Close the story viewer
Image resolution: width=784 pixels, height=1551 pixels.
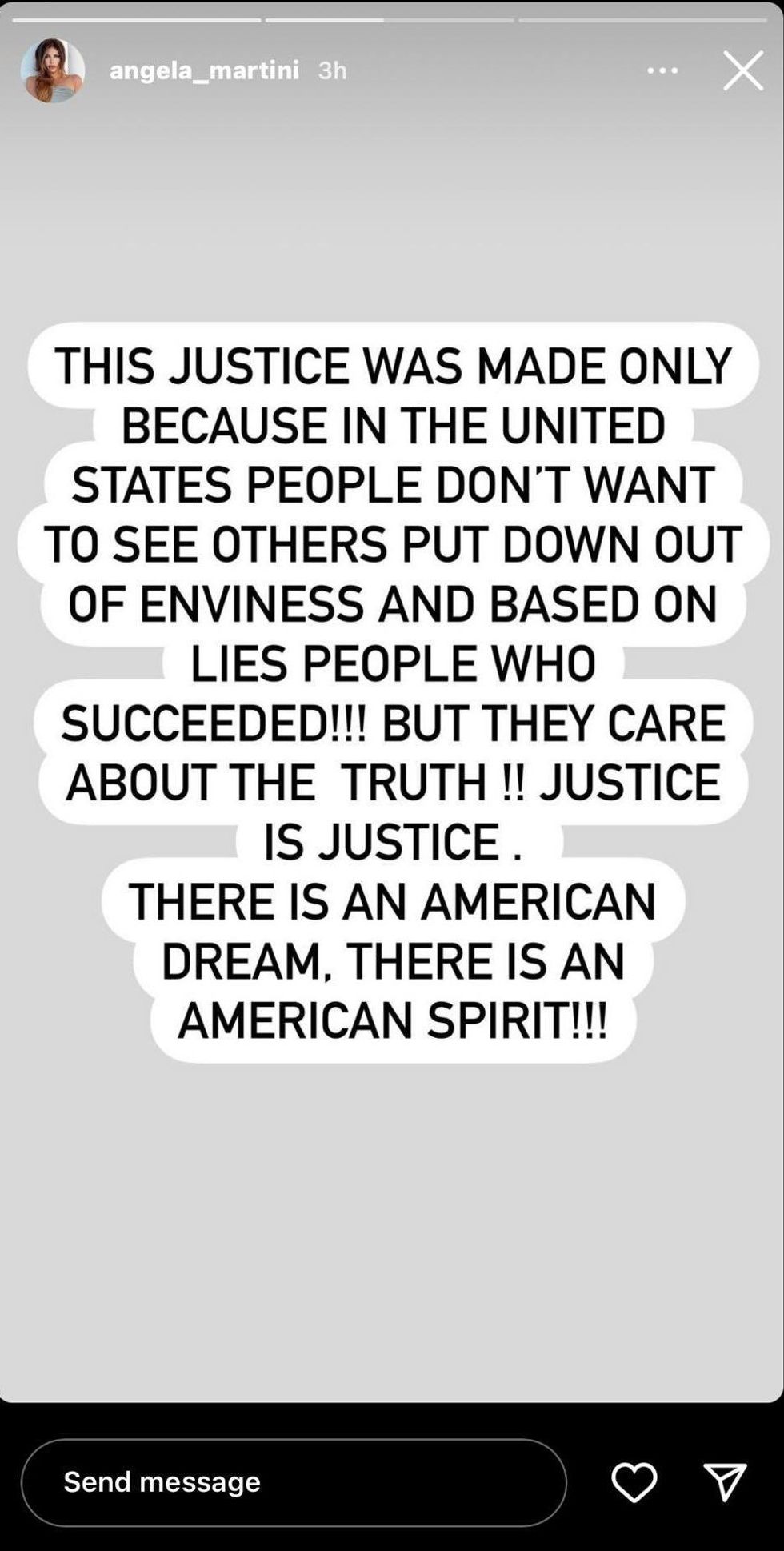click(742, 70)
